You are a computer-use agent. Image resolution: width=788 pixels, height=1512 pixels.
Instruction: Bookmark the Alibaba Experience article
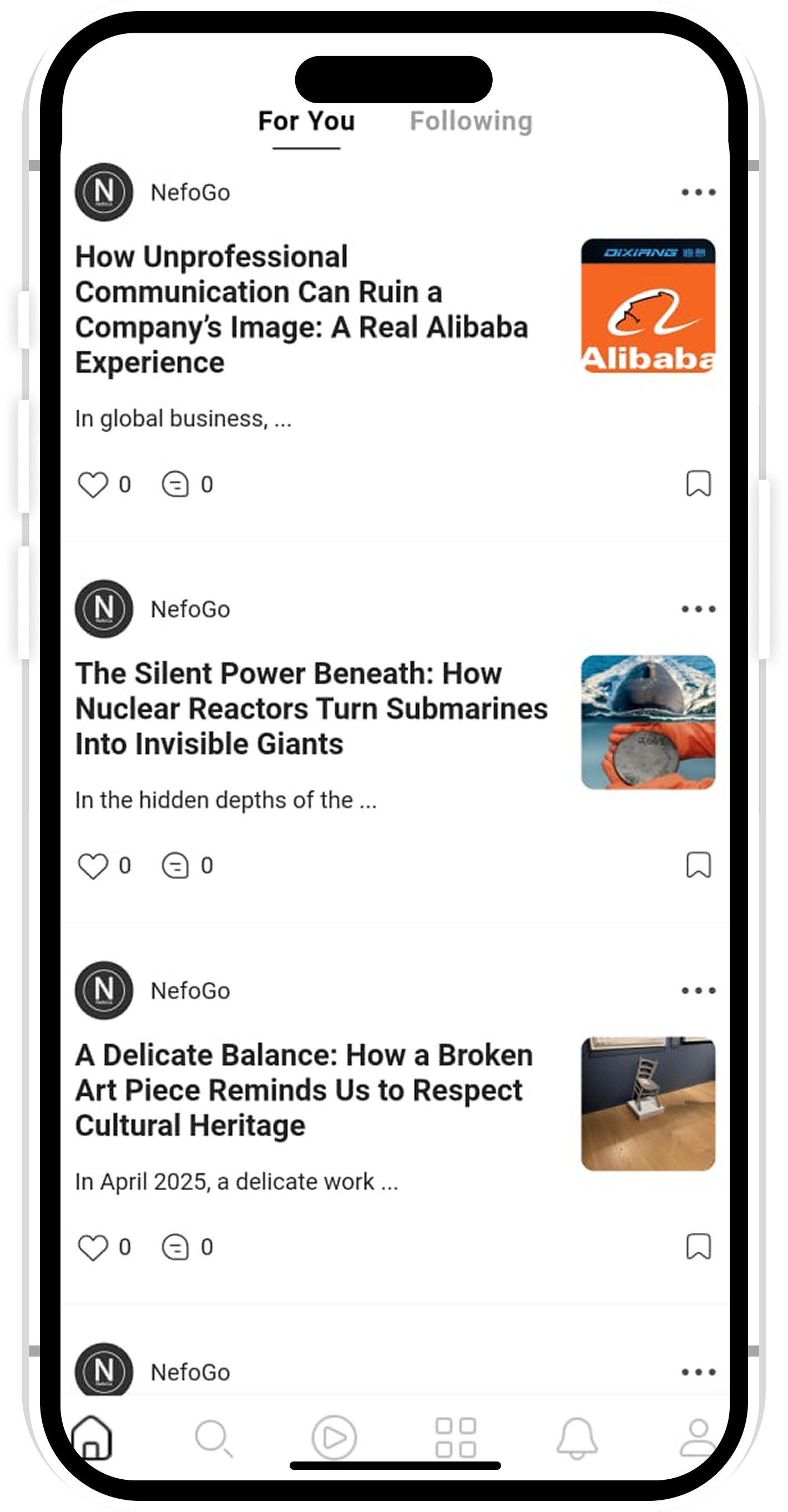coord(698,484)
